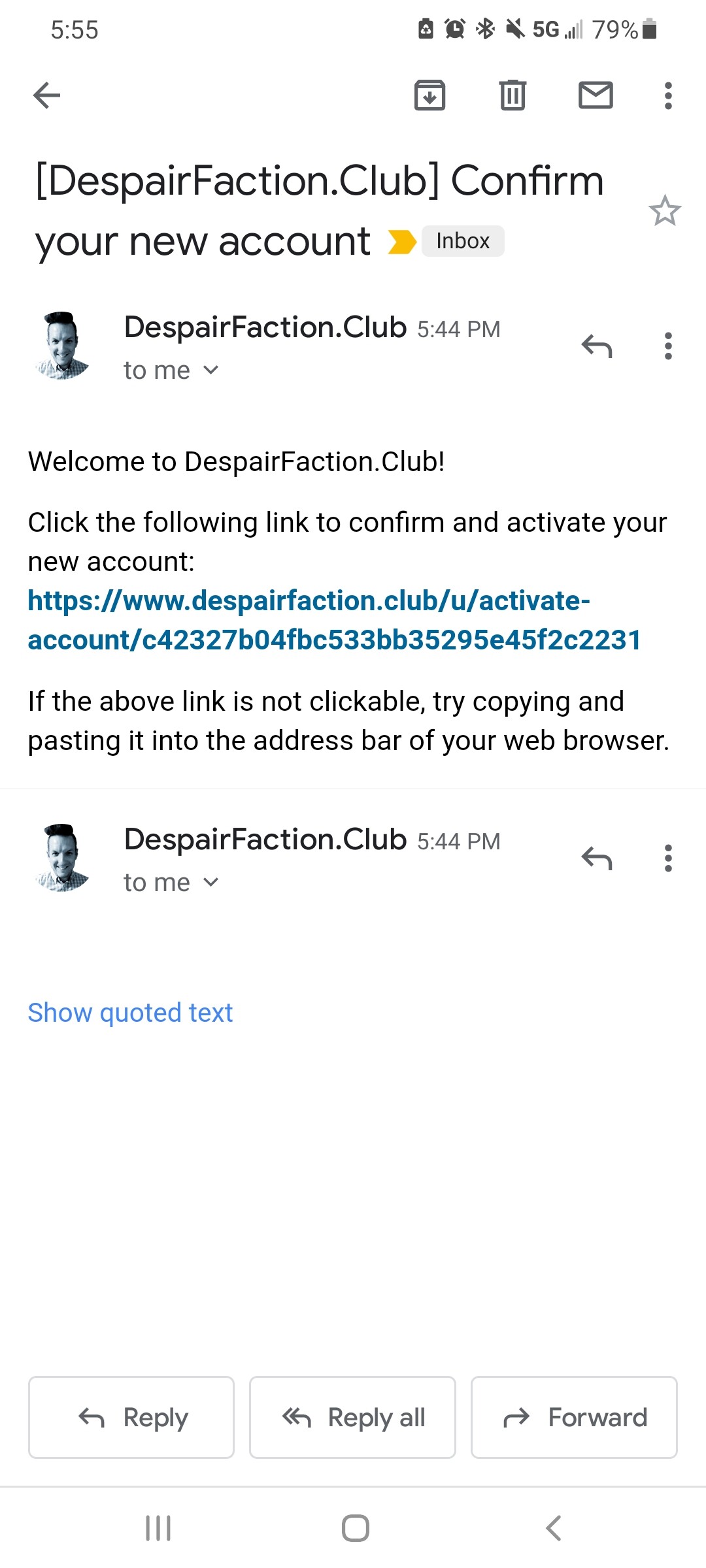Viewport: 706px width, 1568px height.
Task: Expand recipient details in the second message
Action: point(171,883)
